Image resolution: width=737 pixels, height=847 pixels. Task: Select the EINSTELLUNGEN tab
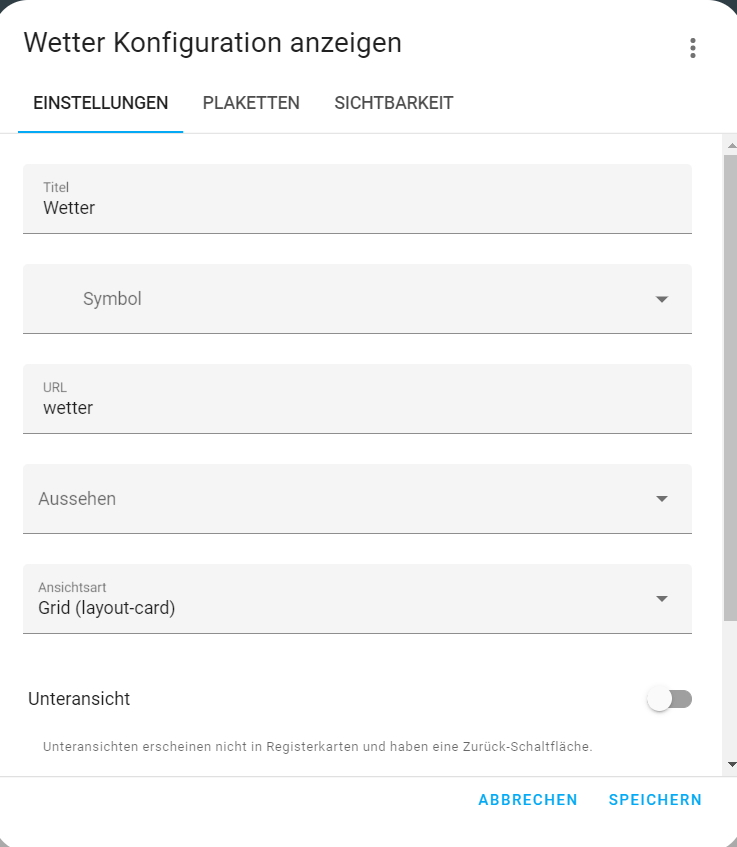pos(100,102)
